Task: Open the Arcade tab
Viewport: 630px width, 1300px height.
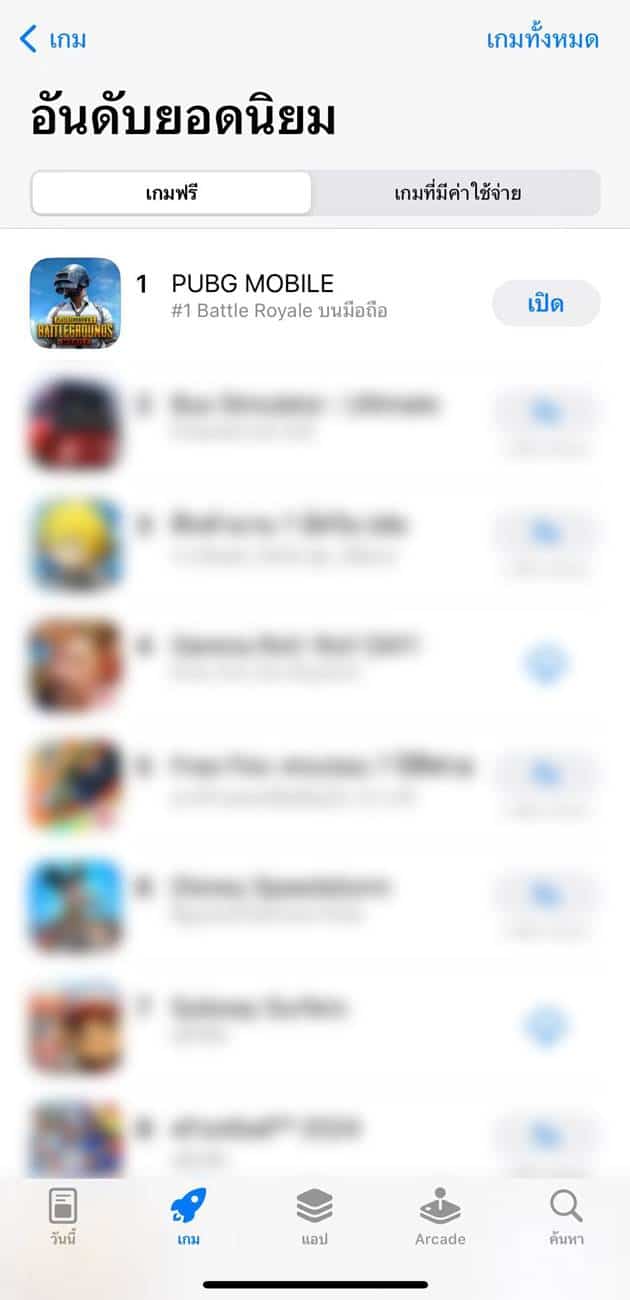Action: click(x=440, y=1216)
